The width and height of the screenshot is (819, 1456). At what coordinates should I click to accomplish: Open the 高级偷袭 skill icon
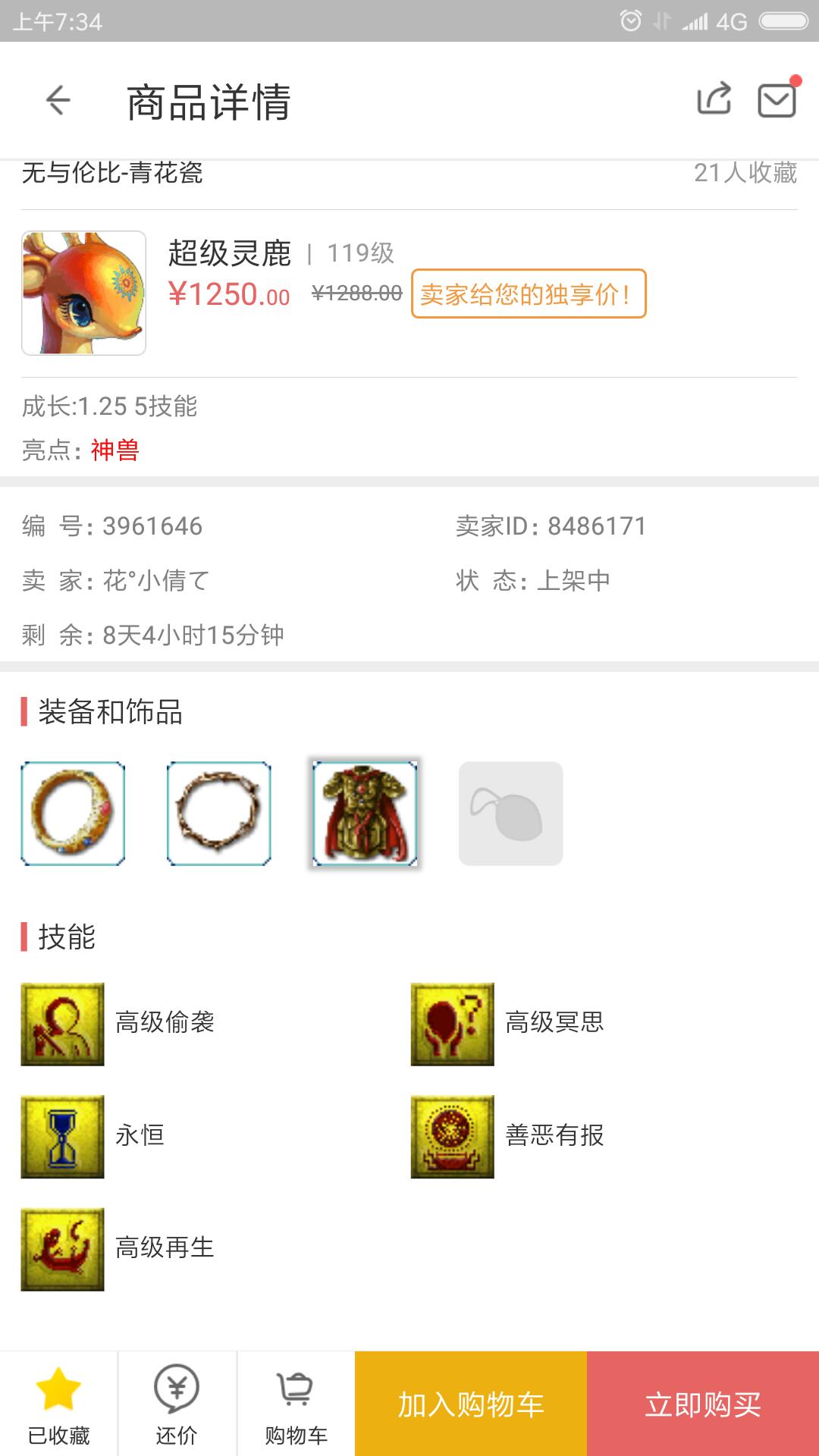point(62,1024)
